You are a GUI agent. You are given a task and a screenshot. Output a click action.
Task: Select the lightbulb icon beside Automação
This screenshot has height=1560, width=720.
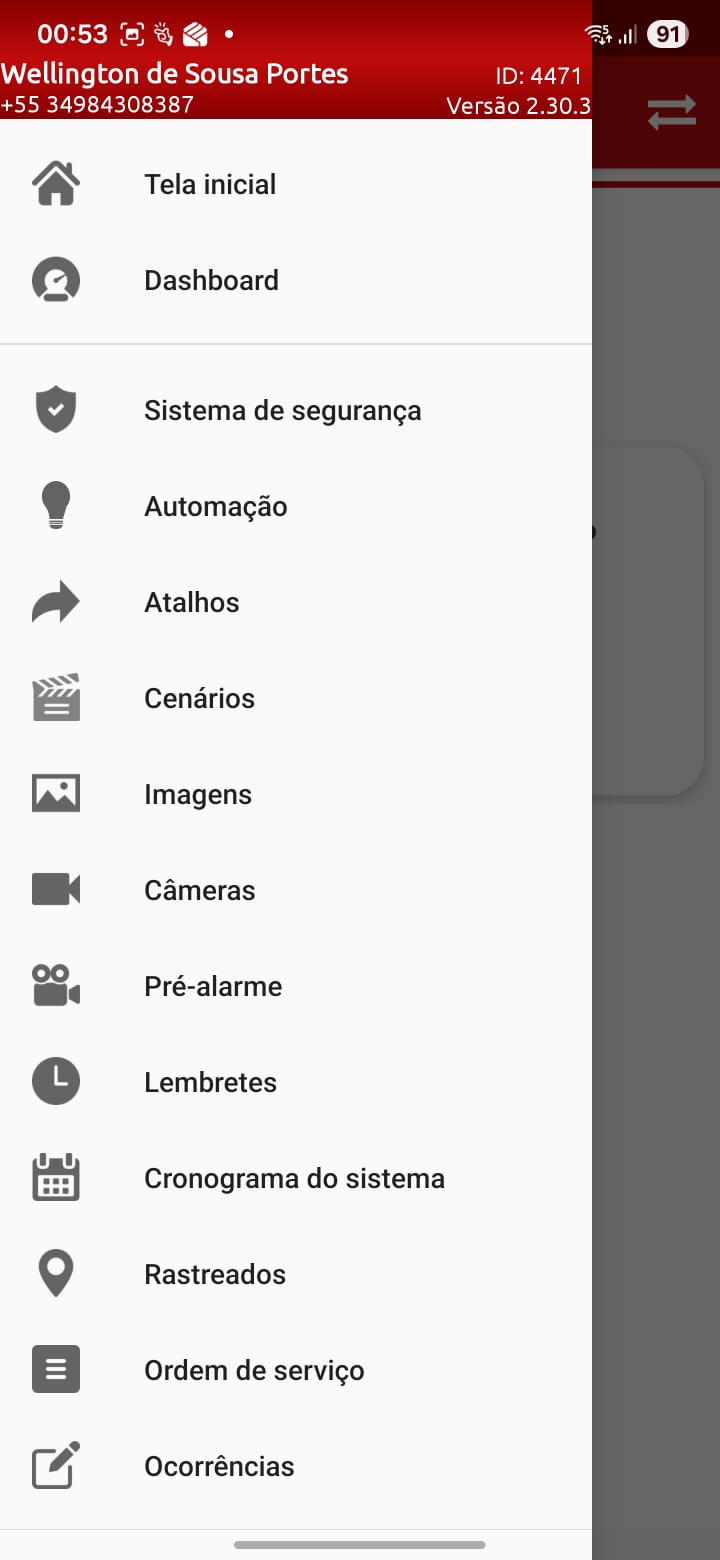coord(56,505)
